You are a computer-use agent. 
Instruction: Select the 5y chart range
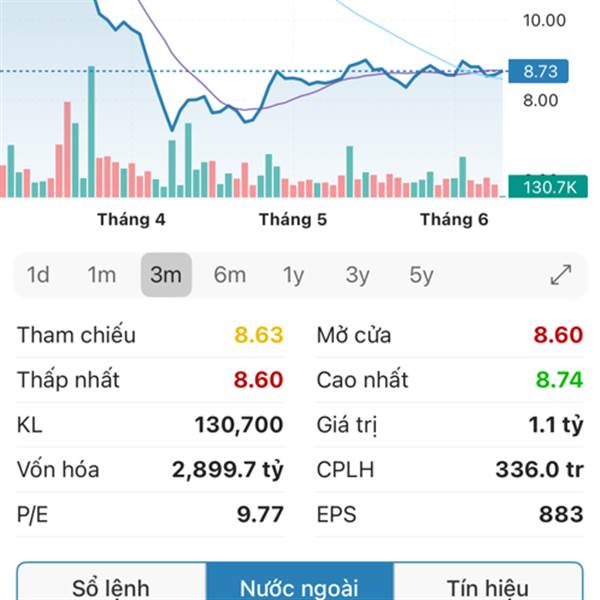point(421,275)
